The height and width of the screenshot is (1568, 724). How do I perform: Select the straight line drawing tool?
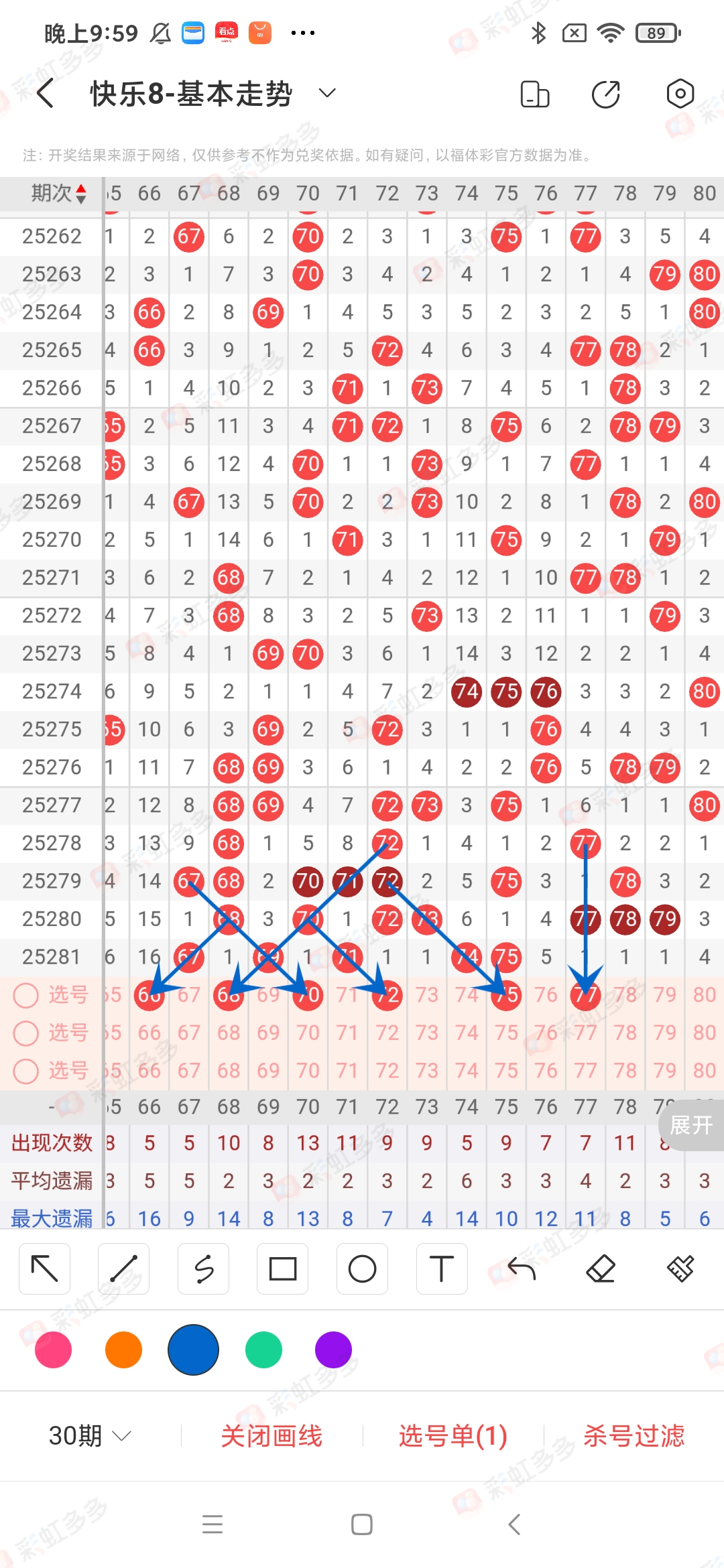click(x=124, y=1268)
